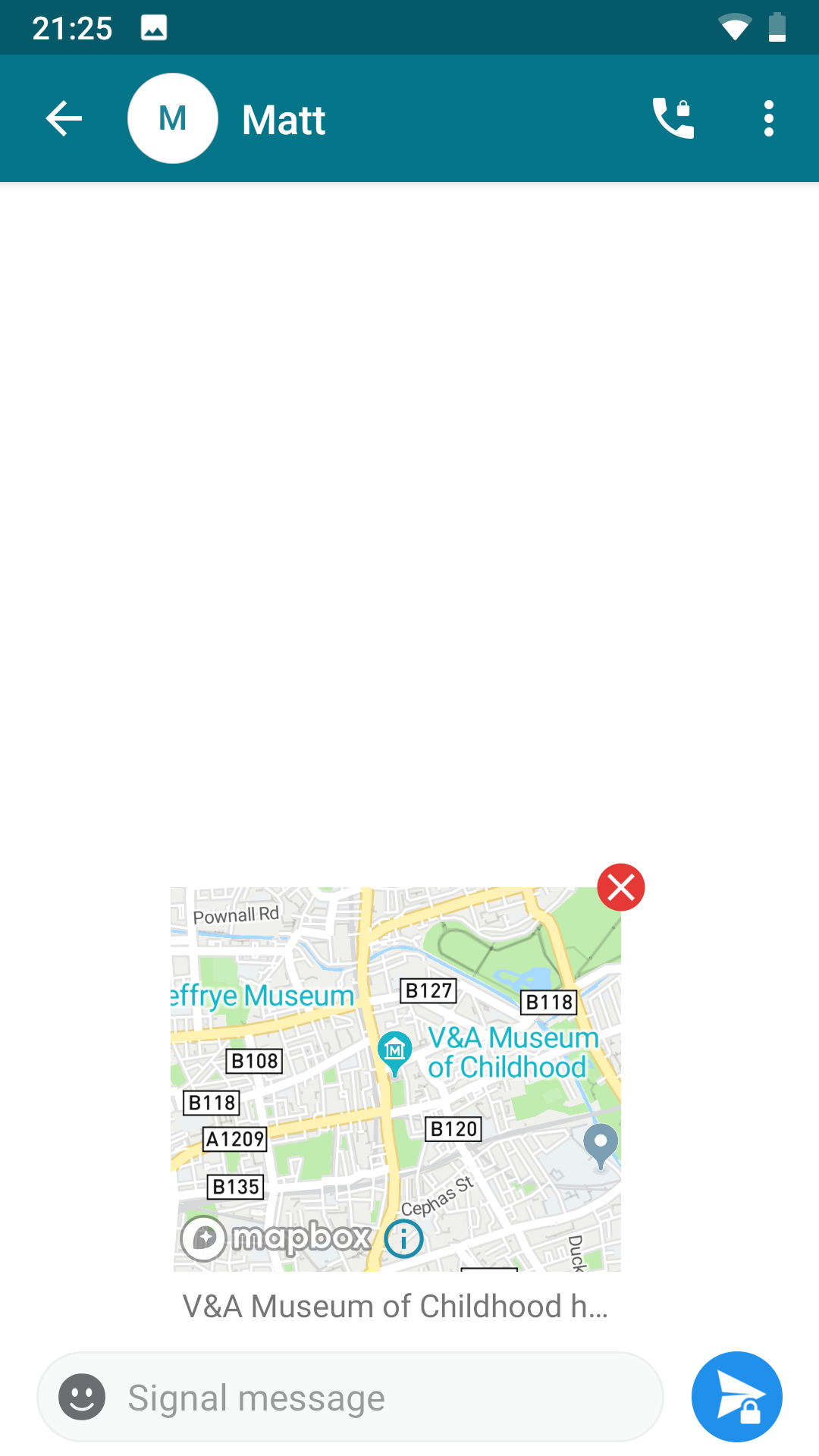Tap the B120 road label on map
Image resolution: width=819 pixels, height=1456 pixels.
(x=453, y=1129)
